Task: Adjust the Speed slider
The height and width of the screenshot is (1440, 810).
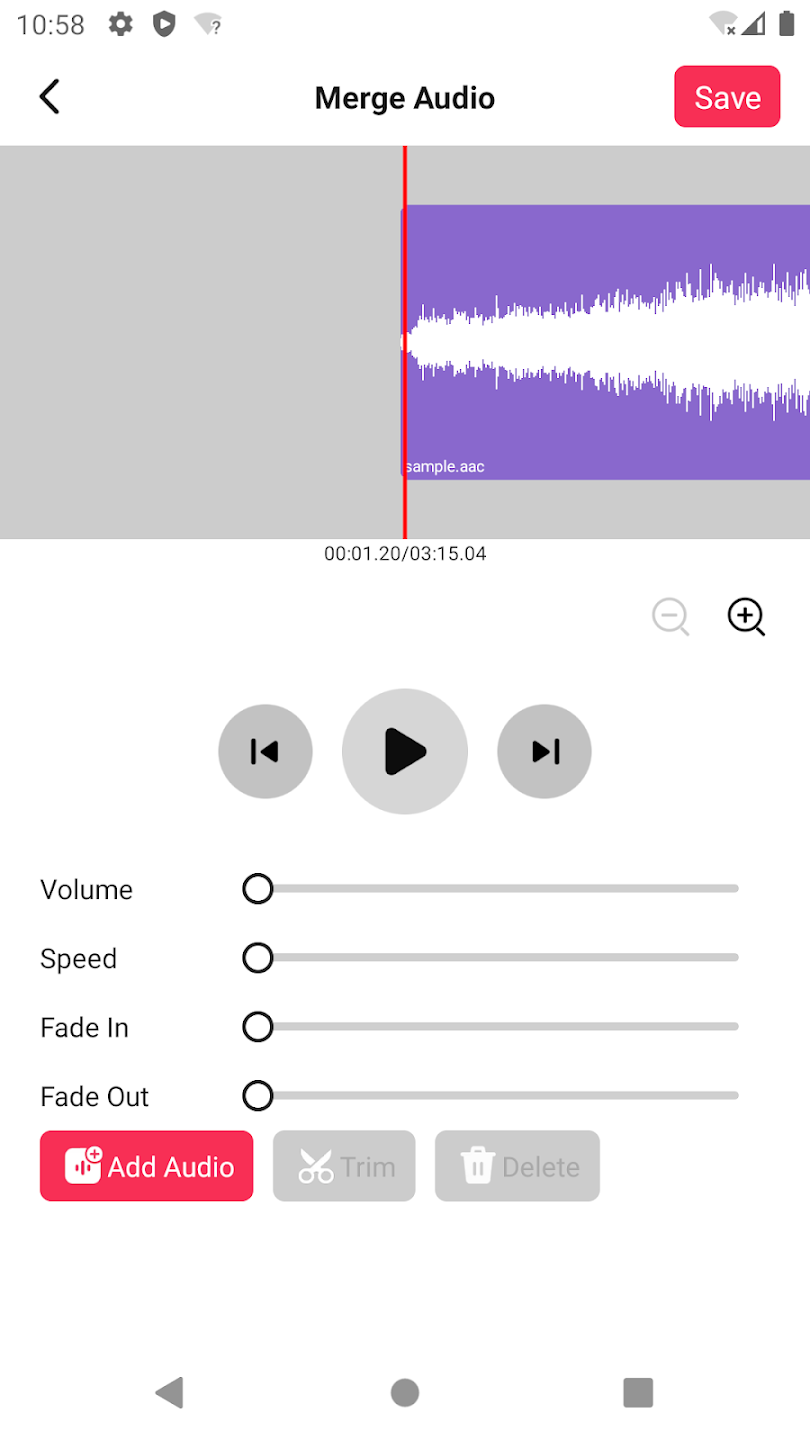Action: 258,958
